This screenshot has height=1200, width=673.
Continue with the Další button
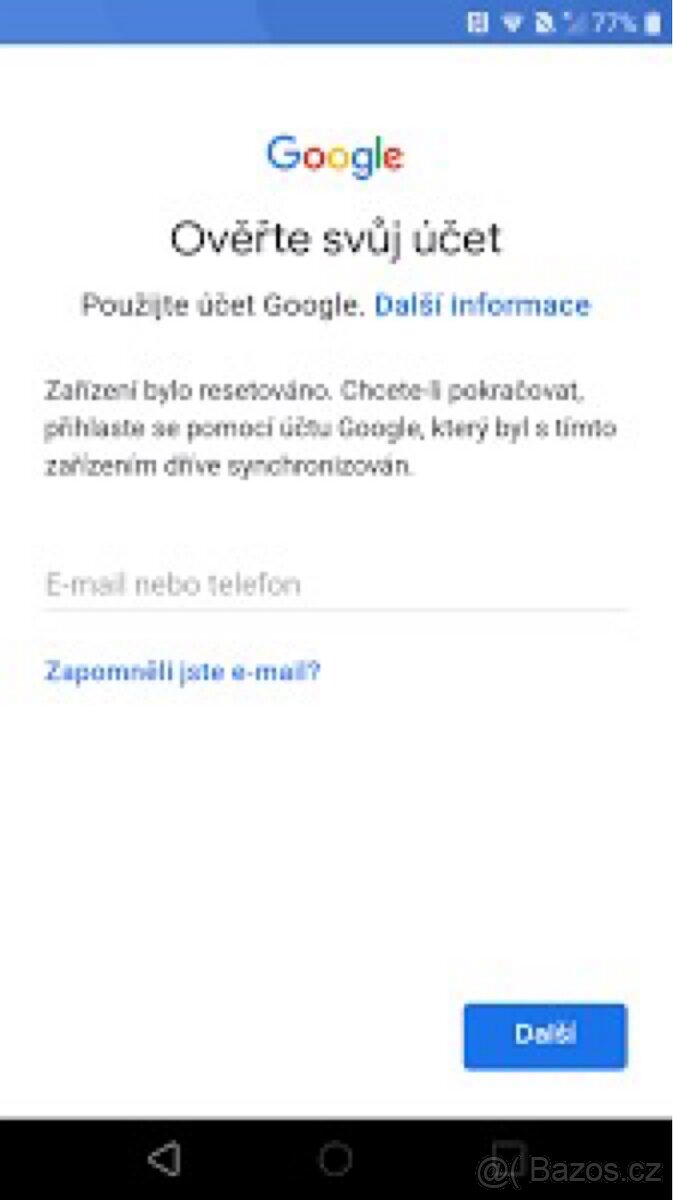pyautogui.click(x=545, y=1036)
